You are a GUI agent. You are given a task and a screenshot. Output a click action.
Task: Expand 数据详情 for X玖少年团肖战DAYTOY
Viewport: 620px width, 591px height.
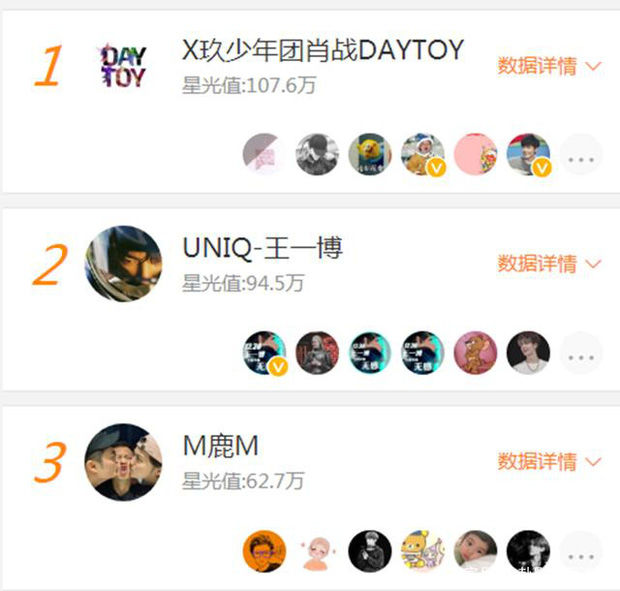click(549, 66)
